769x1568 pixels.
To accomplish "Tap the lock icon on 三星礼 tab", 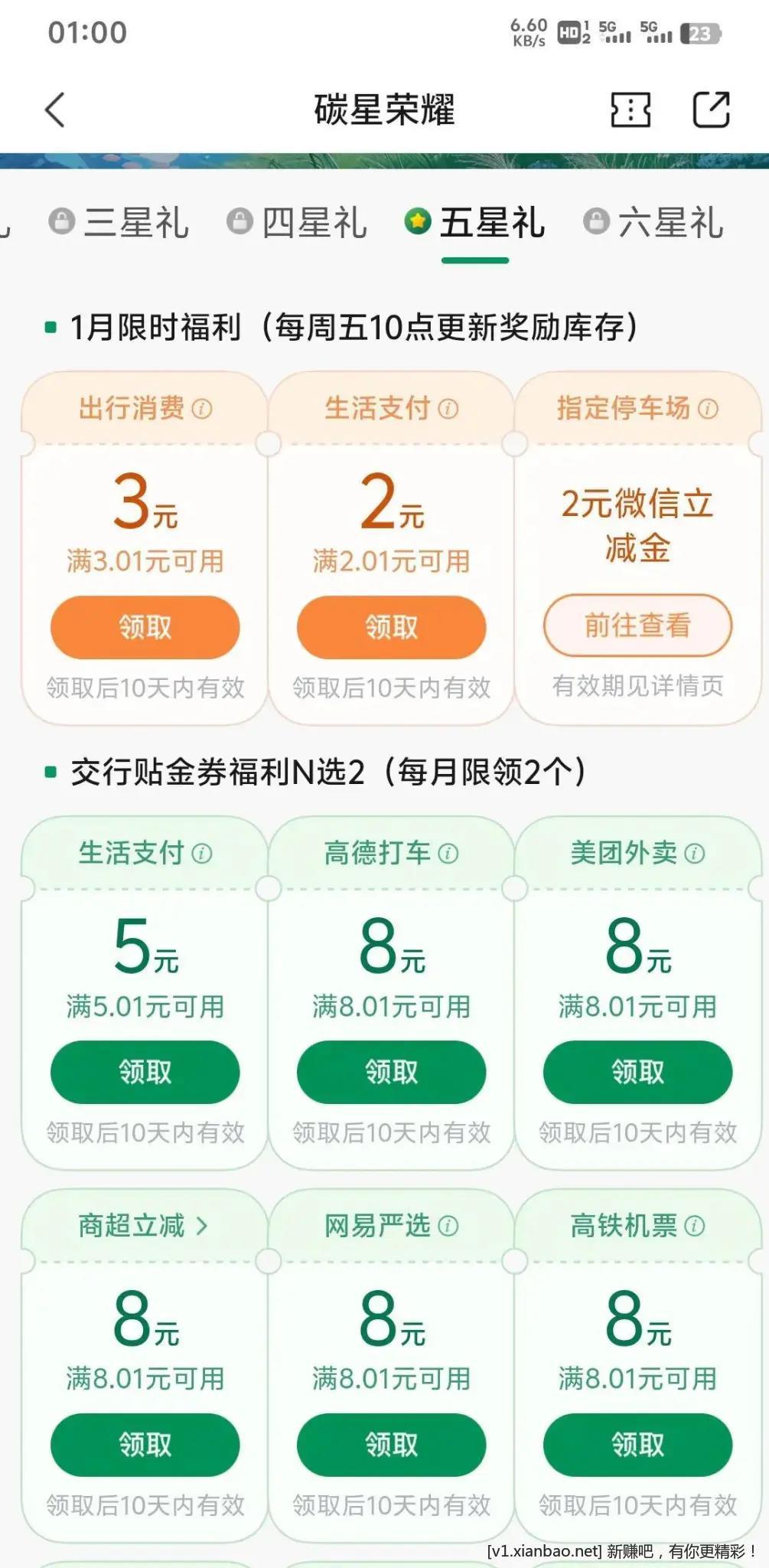I will pyautogui.click(x=64, y=223).
